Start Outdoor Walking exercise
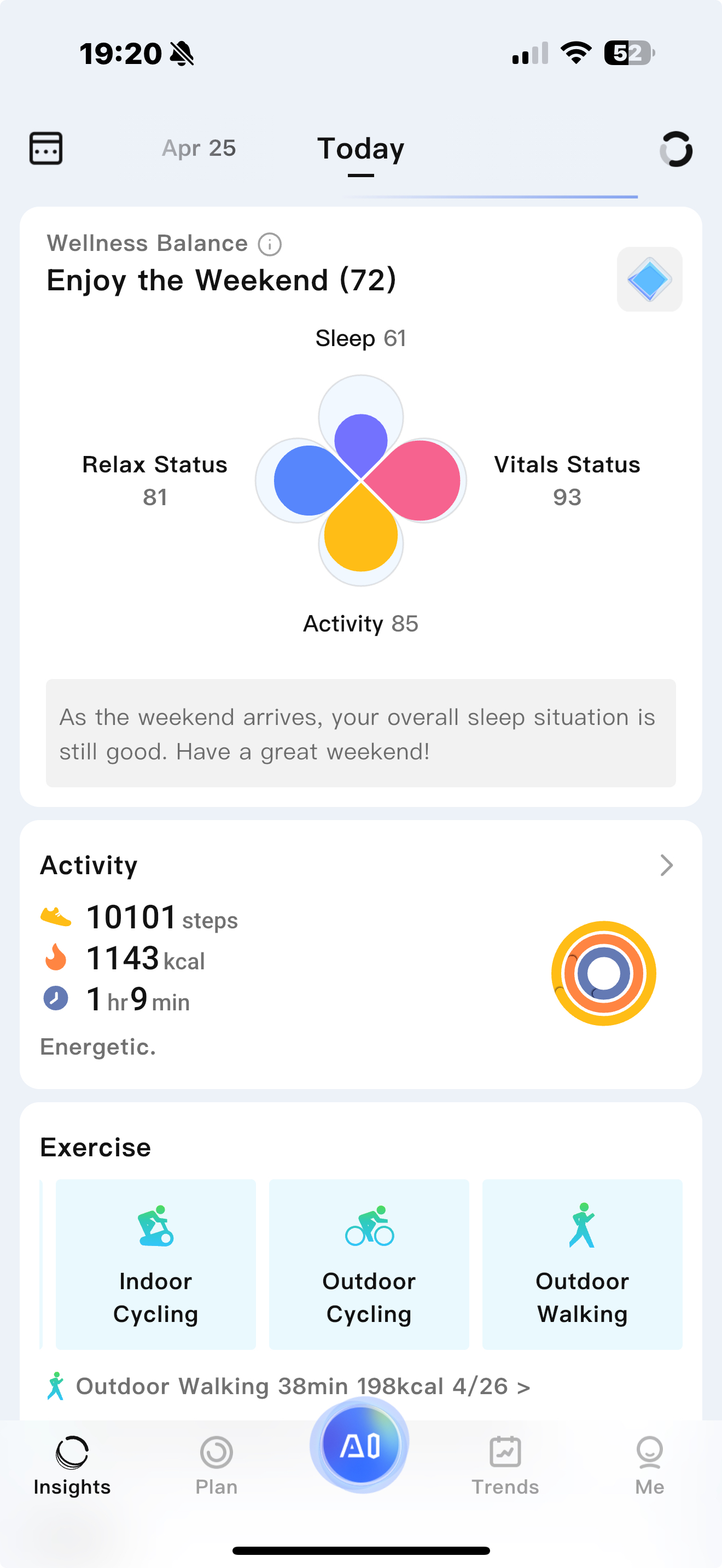Viewport: 722px width, 1568px height. point(582,1263)
